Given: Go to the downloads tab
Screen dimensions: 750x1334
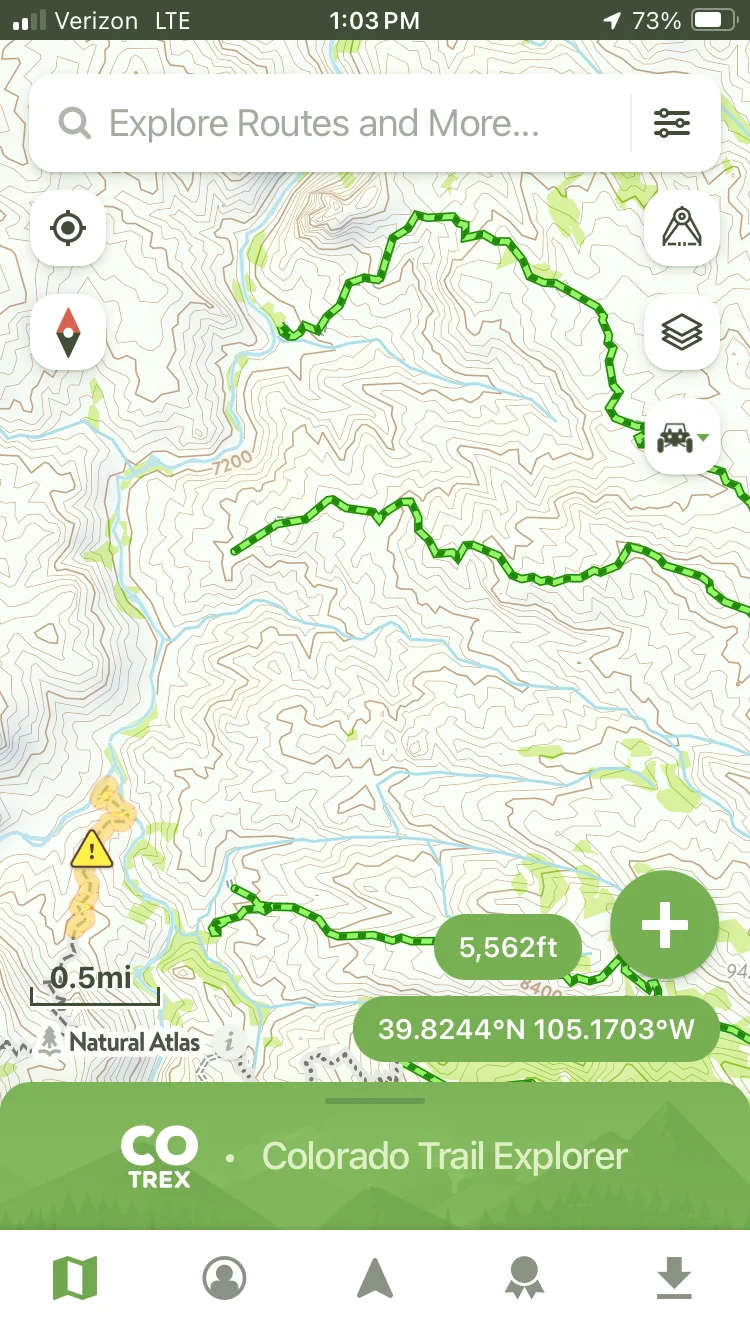Looking at the screenshot, I should coord(674,1278).
